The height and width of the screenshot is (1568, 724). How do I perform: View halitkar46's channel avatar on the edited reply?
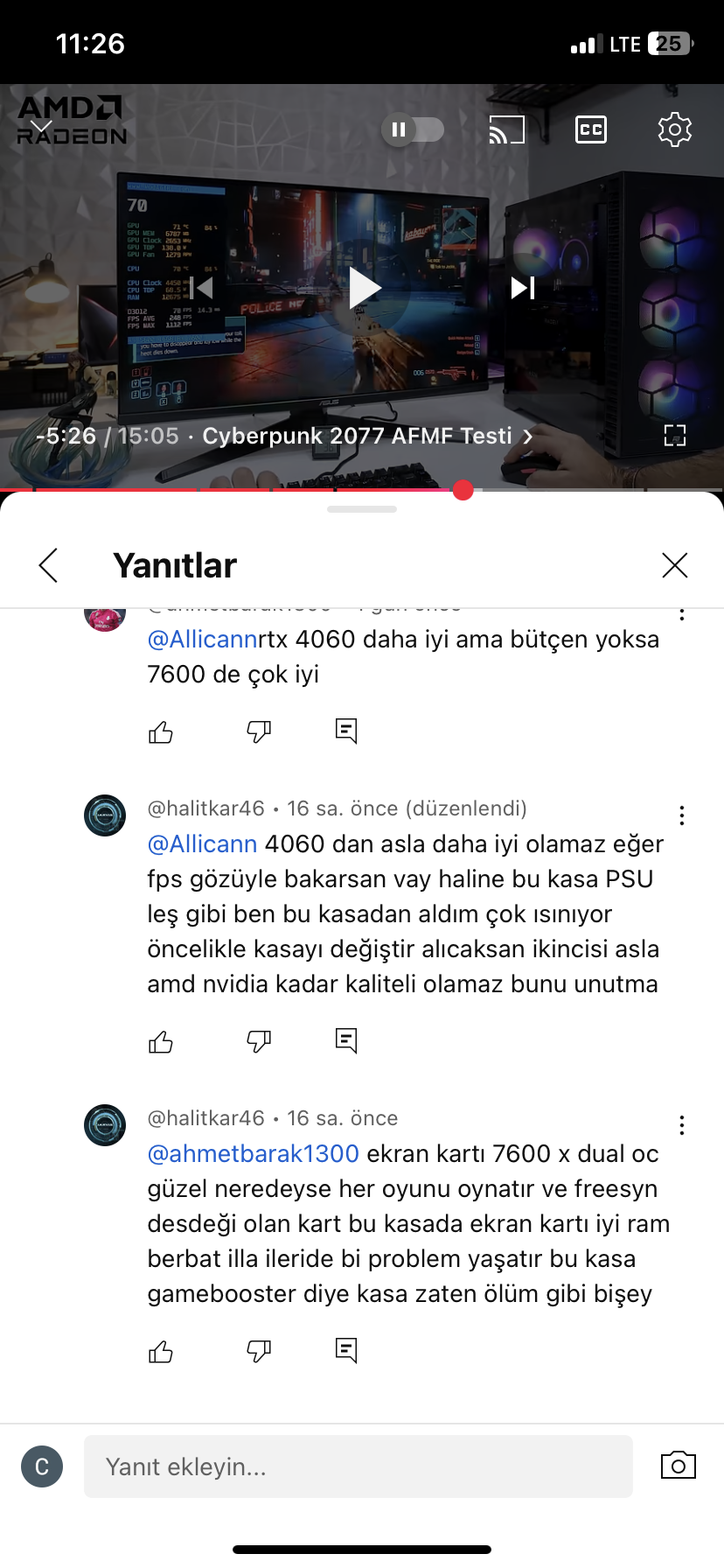(x=105, y=815)
